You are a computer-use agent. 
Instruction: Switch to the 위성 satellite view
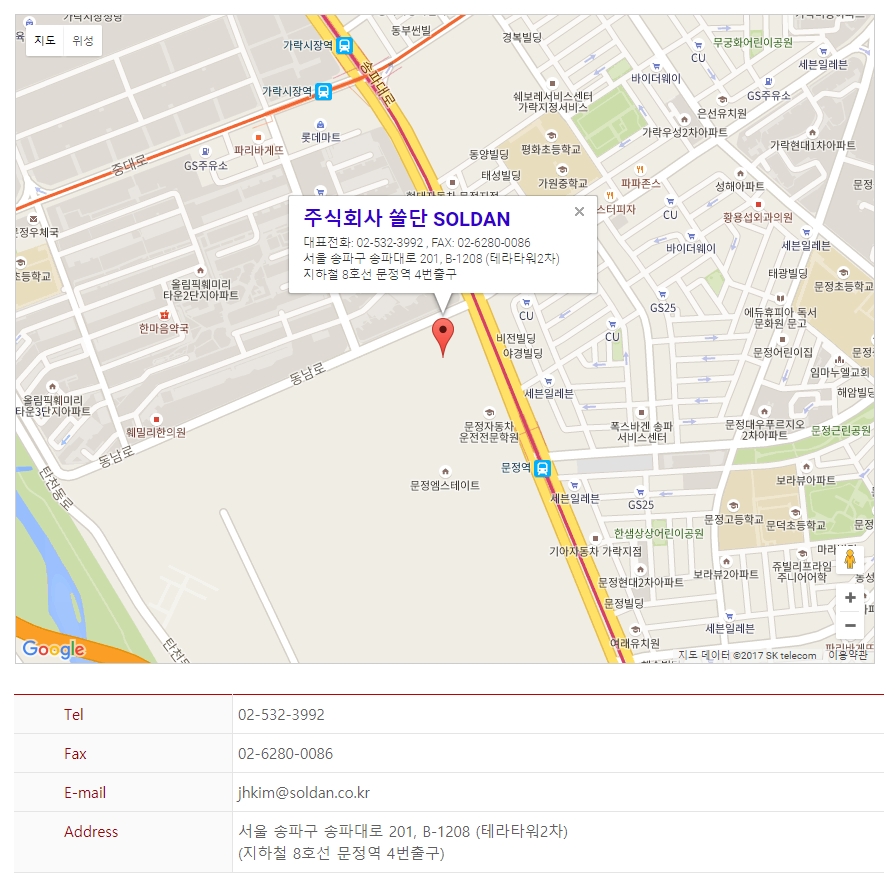[83, 41]
